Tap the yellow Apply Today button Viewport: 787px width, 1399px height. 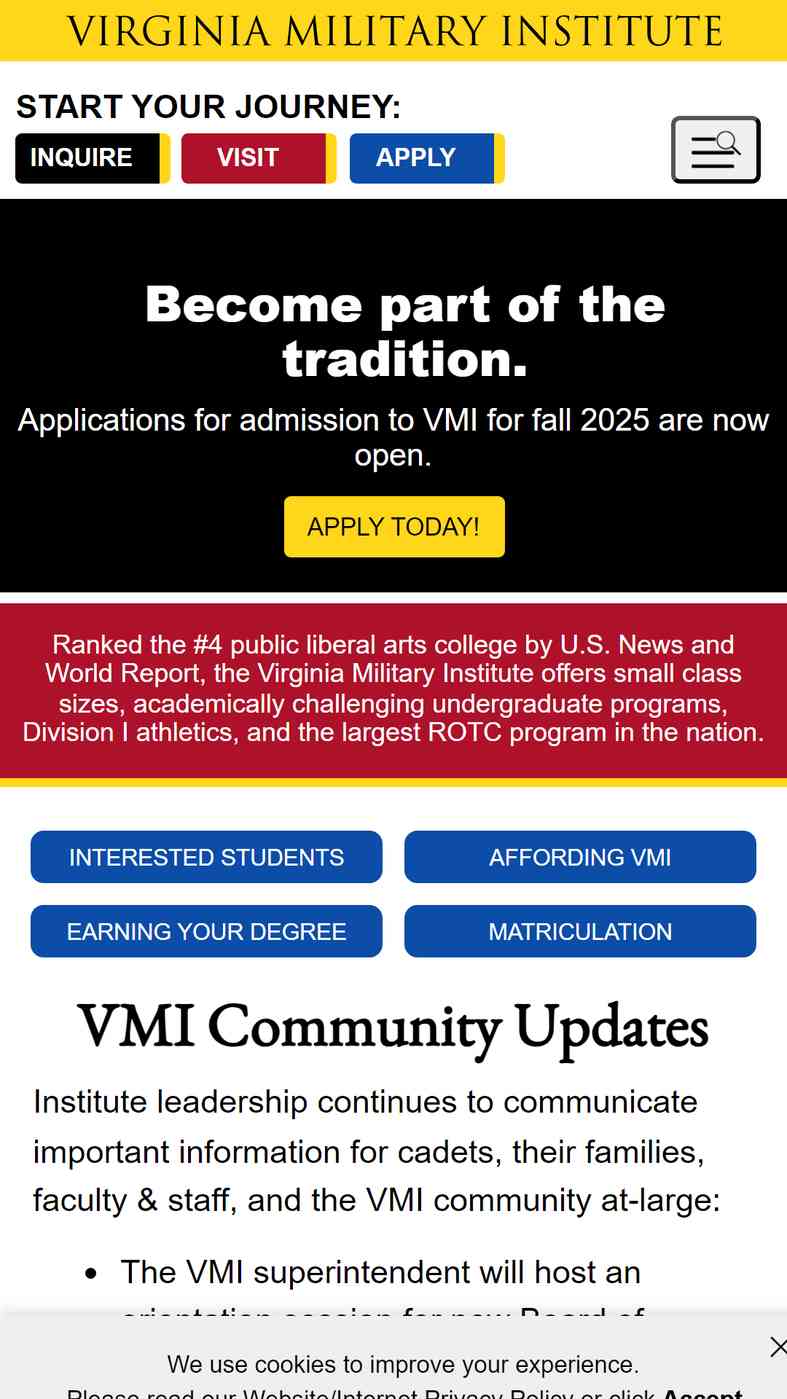[394, 527]
